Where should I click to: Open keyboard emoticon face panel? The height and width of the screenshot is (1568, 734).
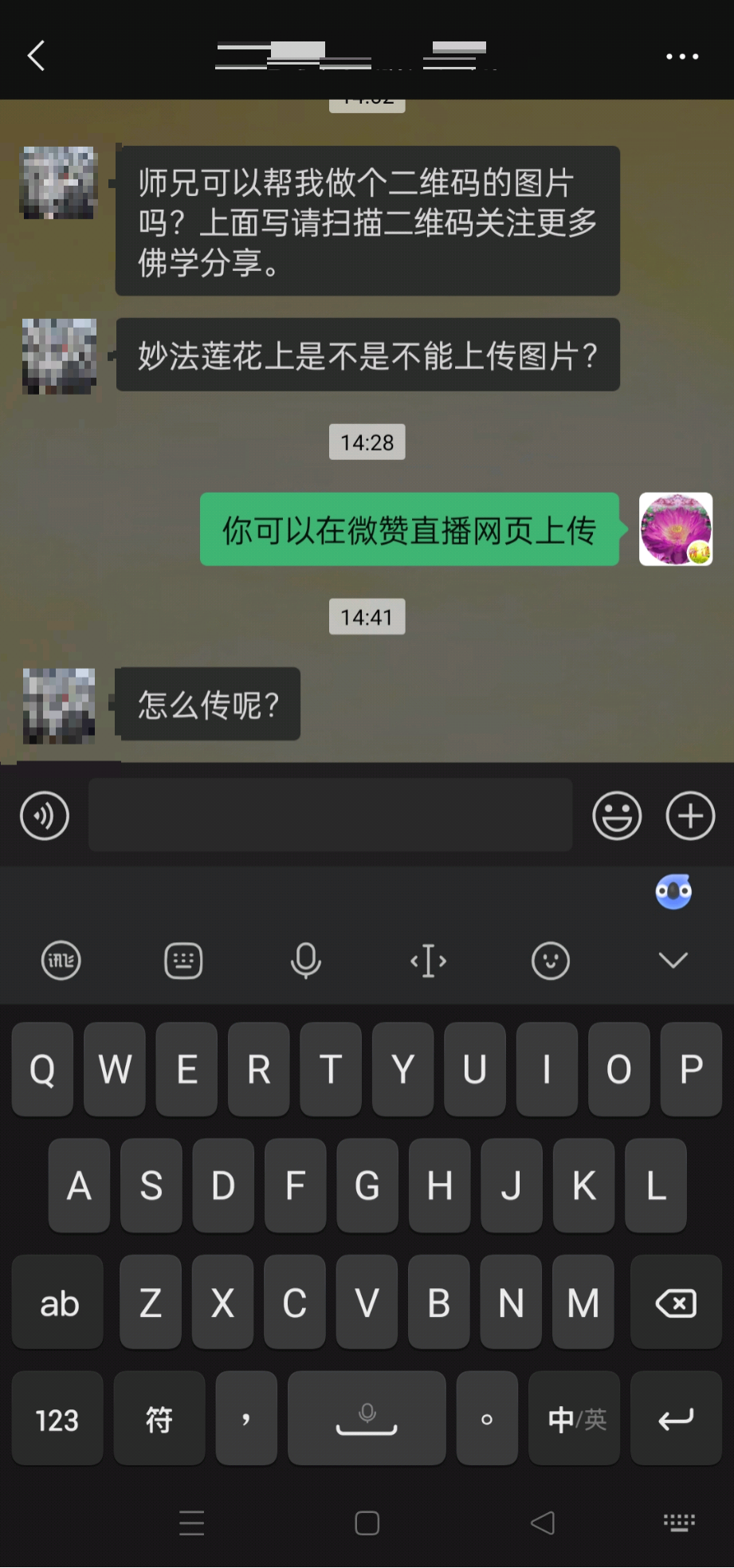pos(551,961)
